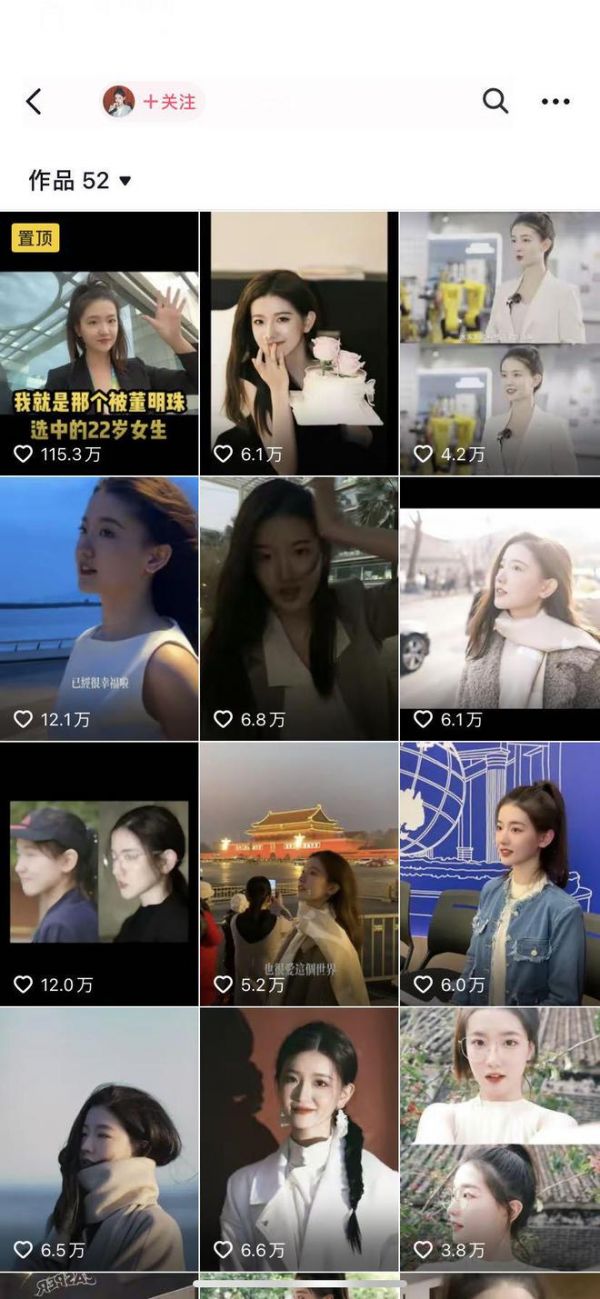Open the video with 3.8万 likes
This screenshot has height=1299, width=600.
(499, 1138)
